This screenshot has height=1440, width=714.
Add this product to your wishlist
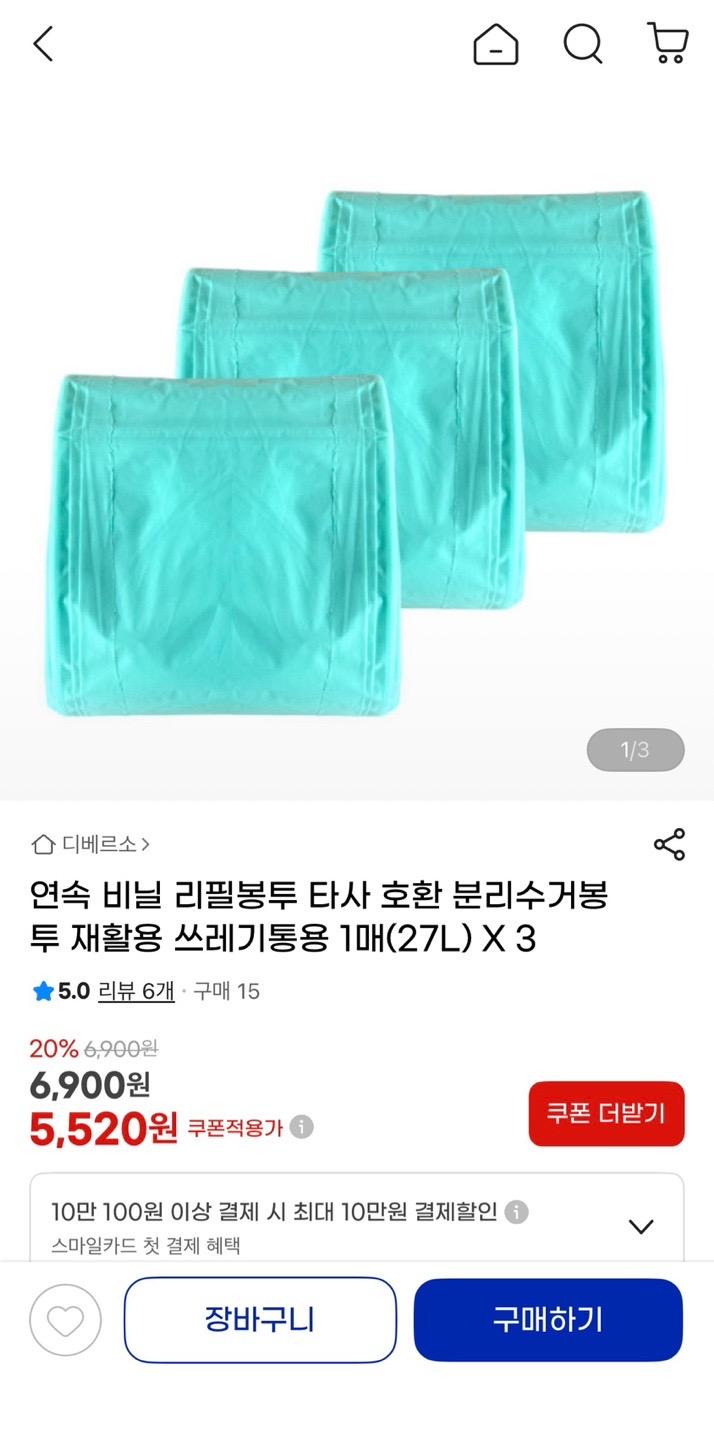[65, 1320]
